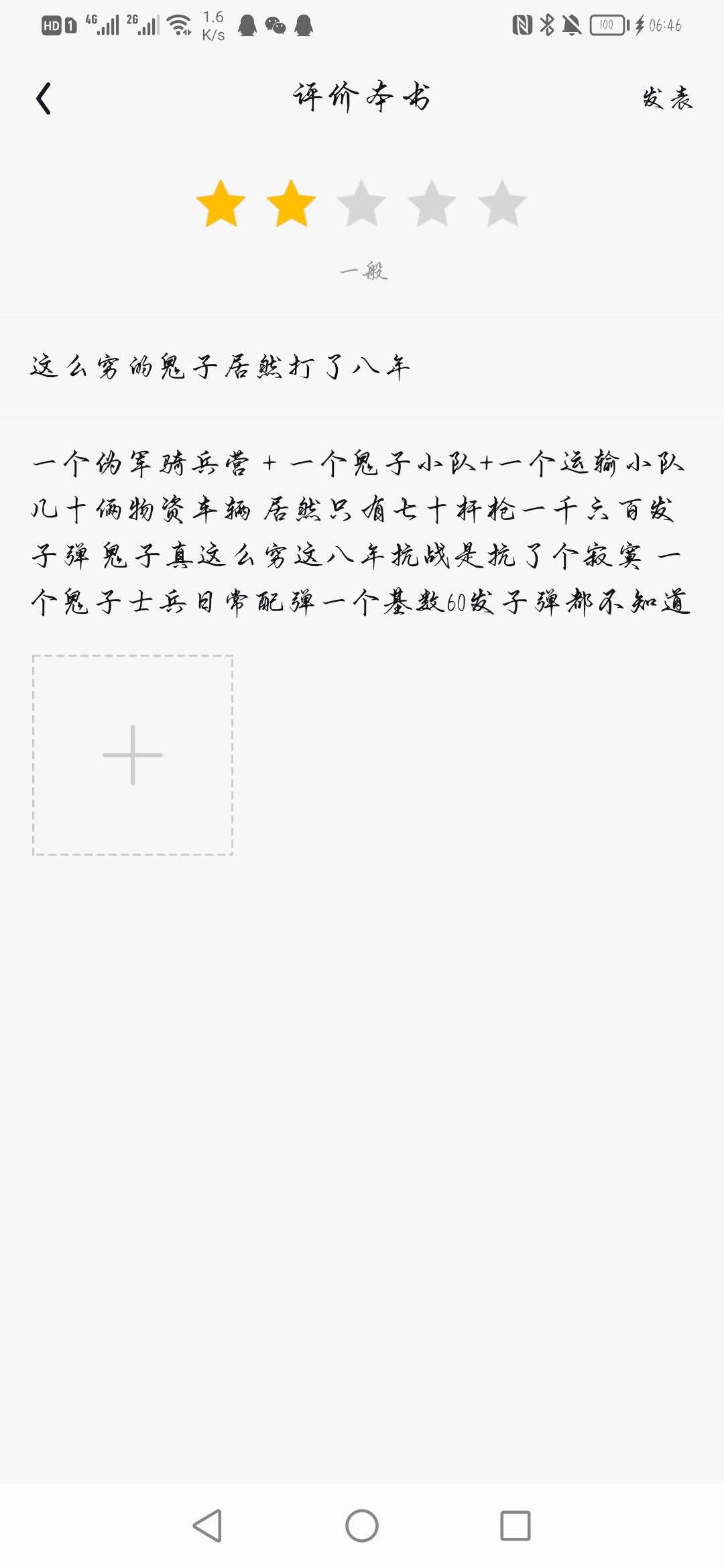
Task: Go back from the 评价本书 page
Action: [44, 99]
